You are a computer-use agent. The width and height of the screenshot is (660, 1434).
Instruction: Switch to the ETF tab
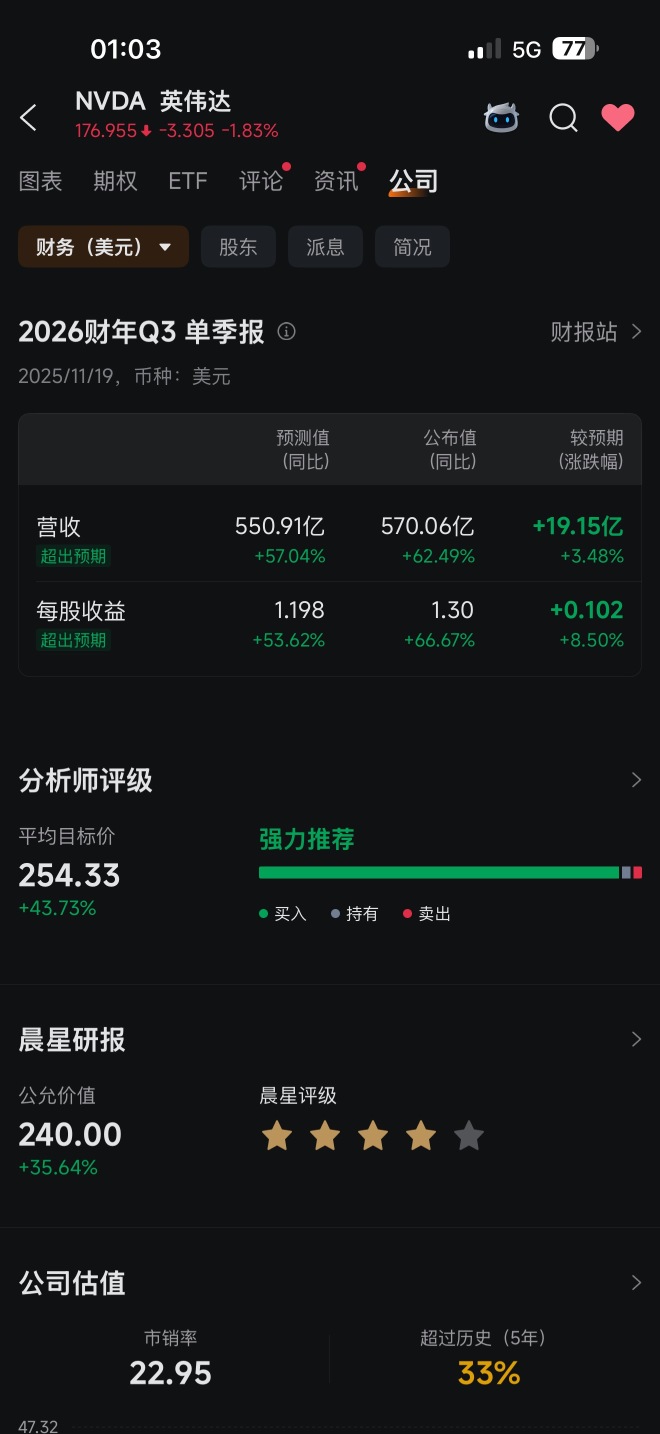click(188, 181)
